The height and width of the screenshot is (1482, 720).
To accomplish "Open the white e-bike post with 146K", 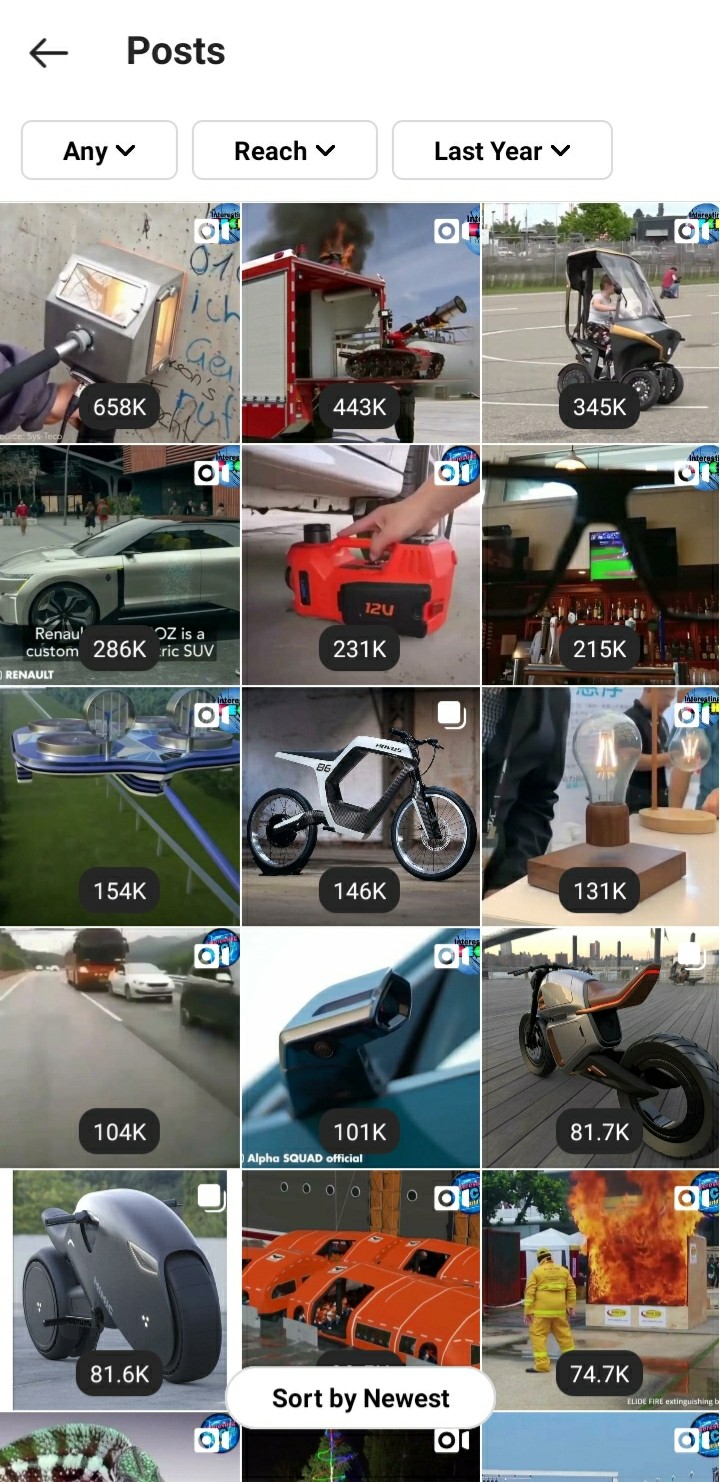I will [360, 806].
